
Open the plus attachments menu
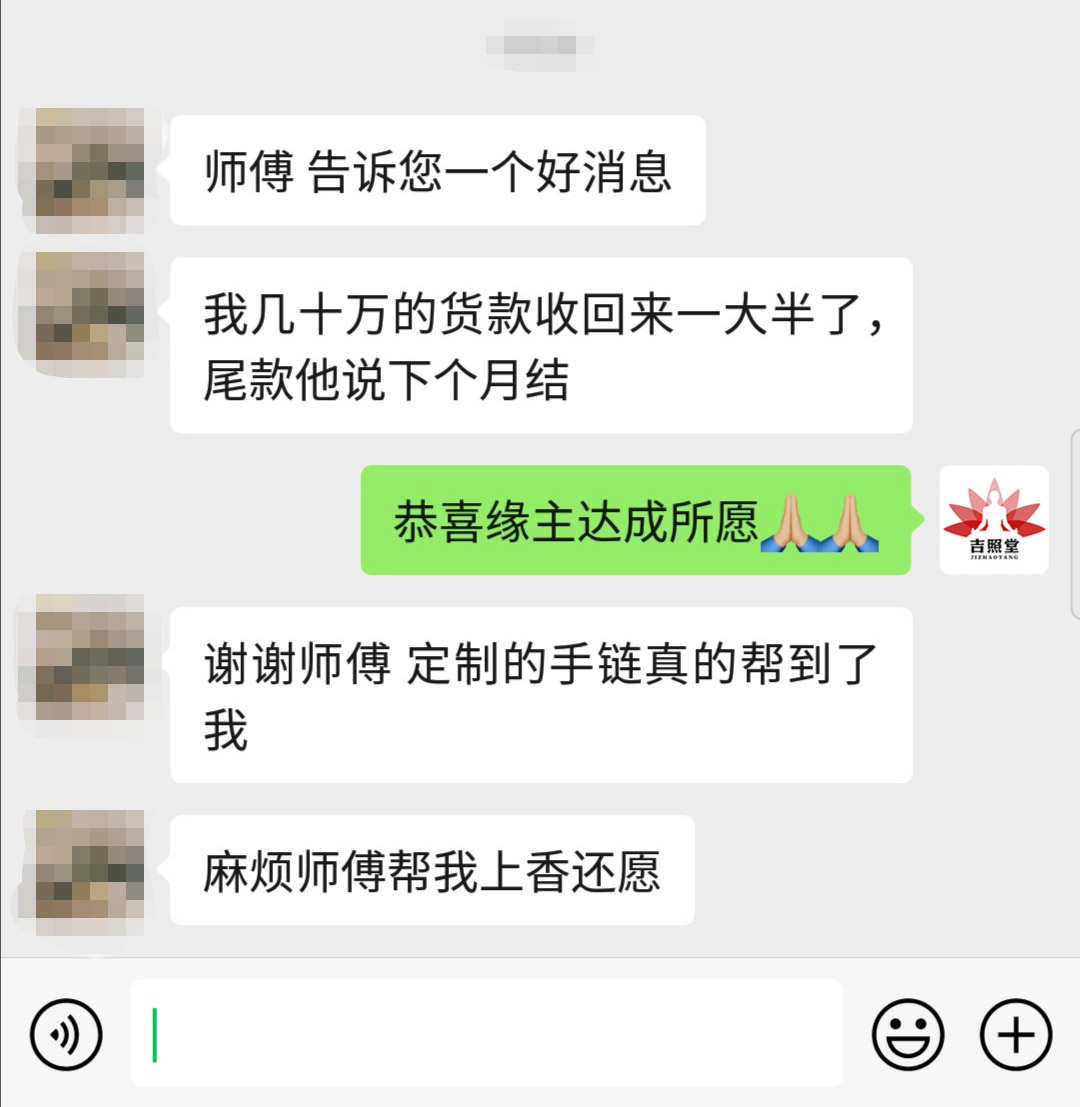click(x=1016, y=1034)
